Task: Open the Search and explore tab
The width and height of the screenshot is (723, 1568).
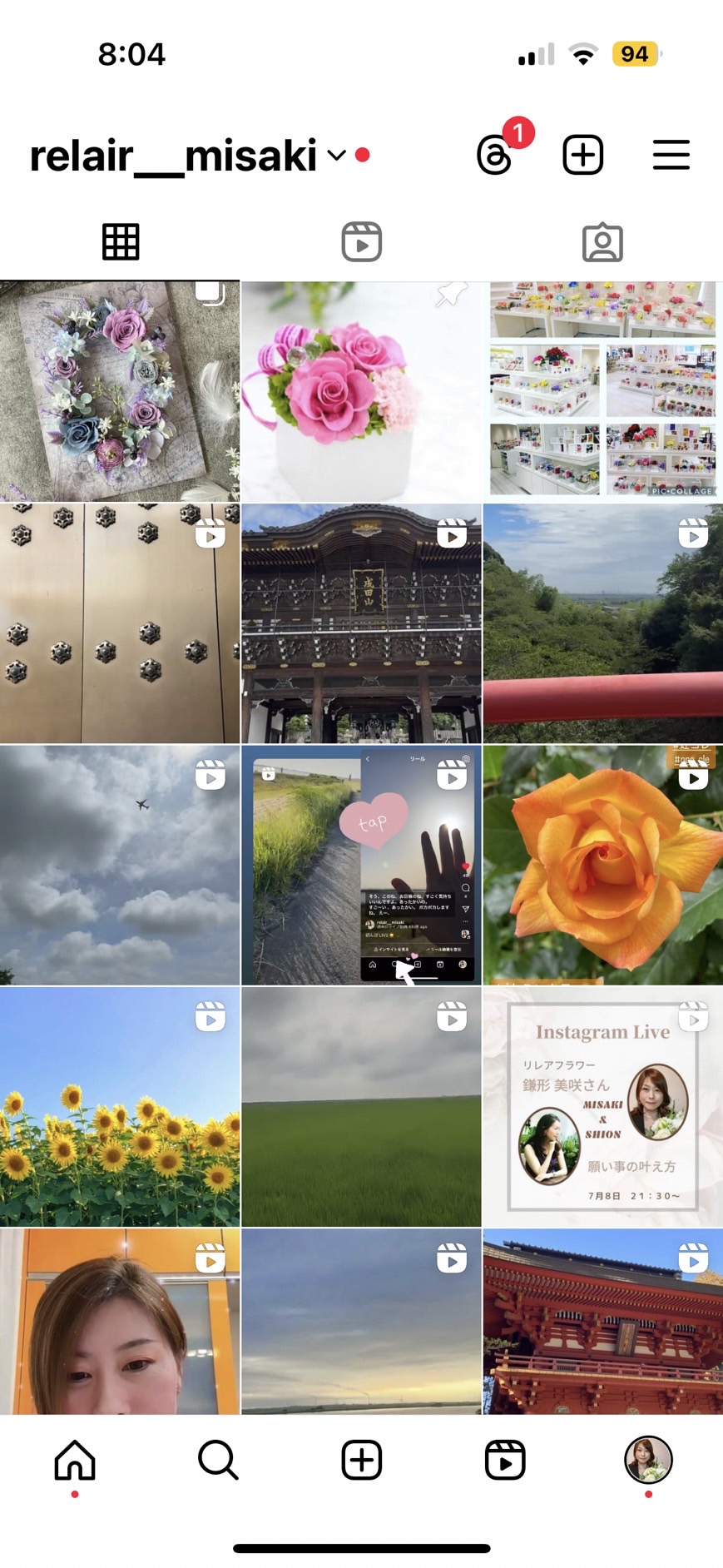Action: point(218,1461)
